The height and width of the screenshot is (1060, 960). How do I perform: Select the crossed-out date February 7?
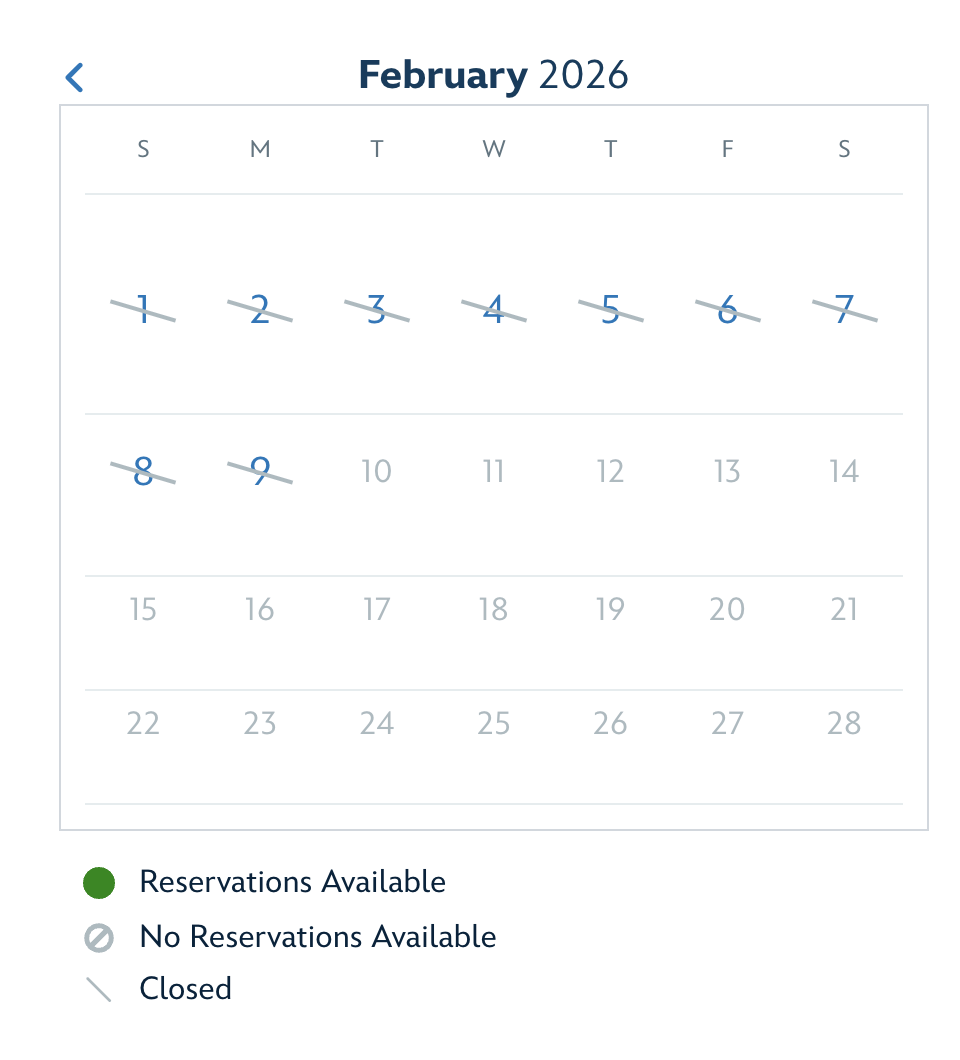(843, 310)
